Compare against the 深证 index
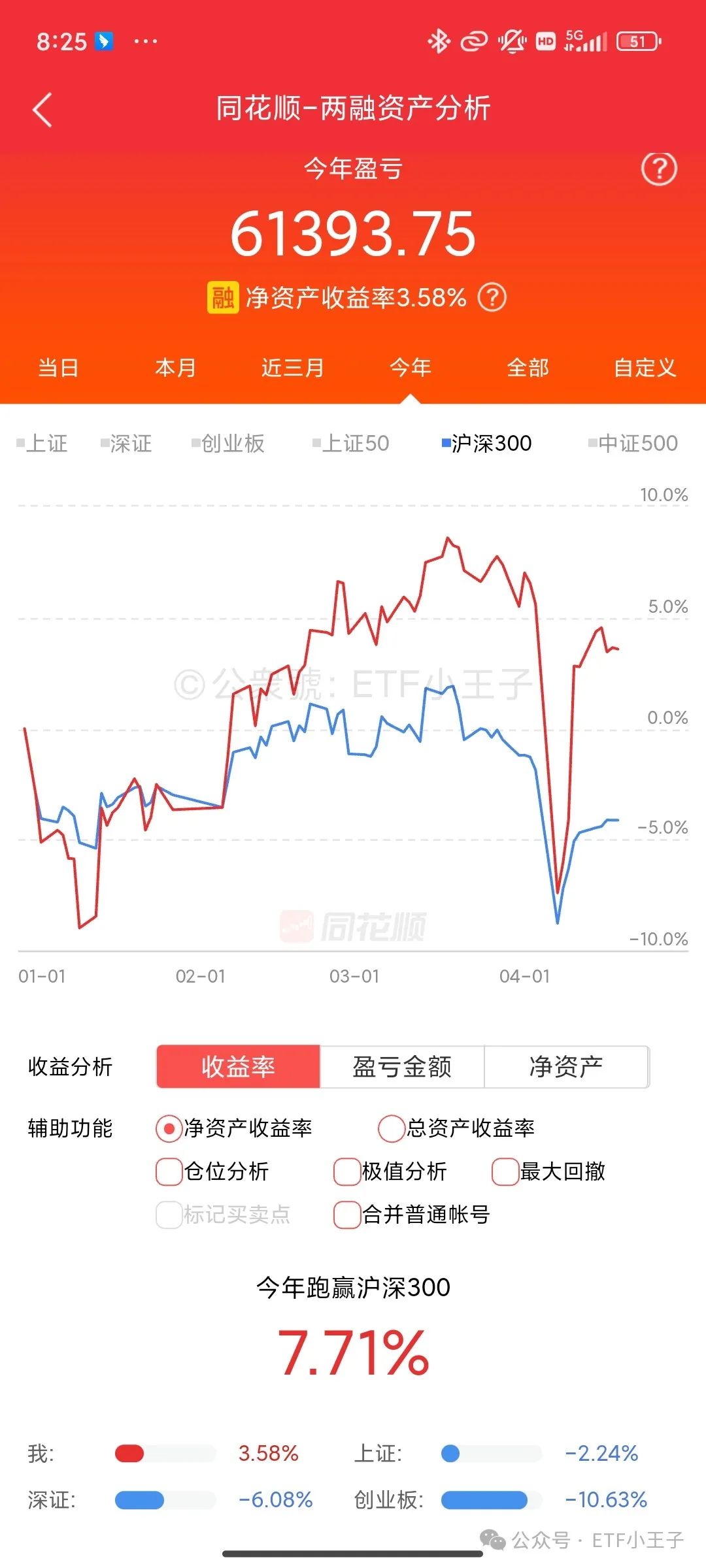706x1568 pixels. point(126,444)
